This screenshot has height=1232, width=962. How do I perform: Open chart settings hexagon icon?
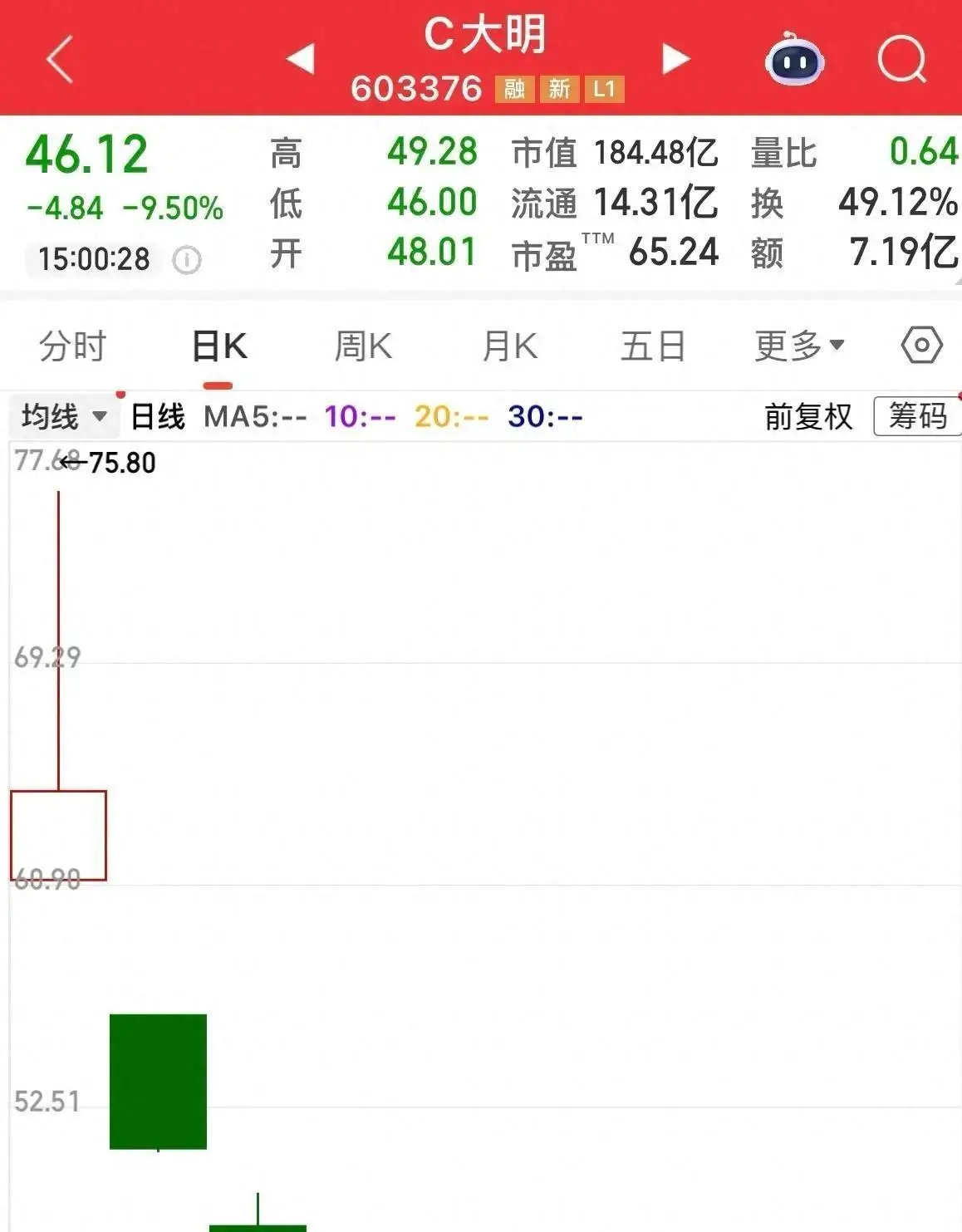point(921,345)
